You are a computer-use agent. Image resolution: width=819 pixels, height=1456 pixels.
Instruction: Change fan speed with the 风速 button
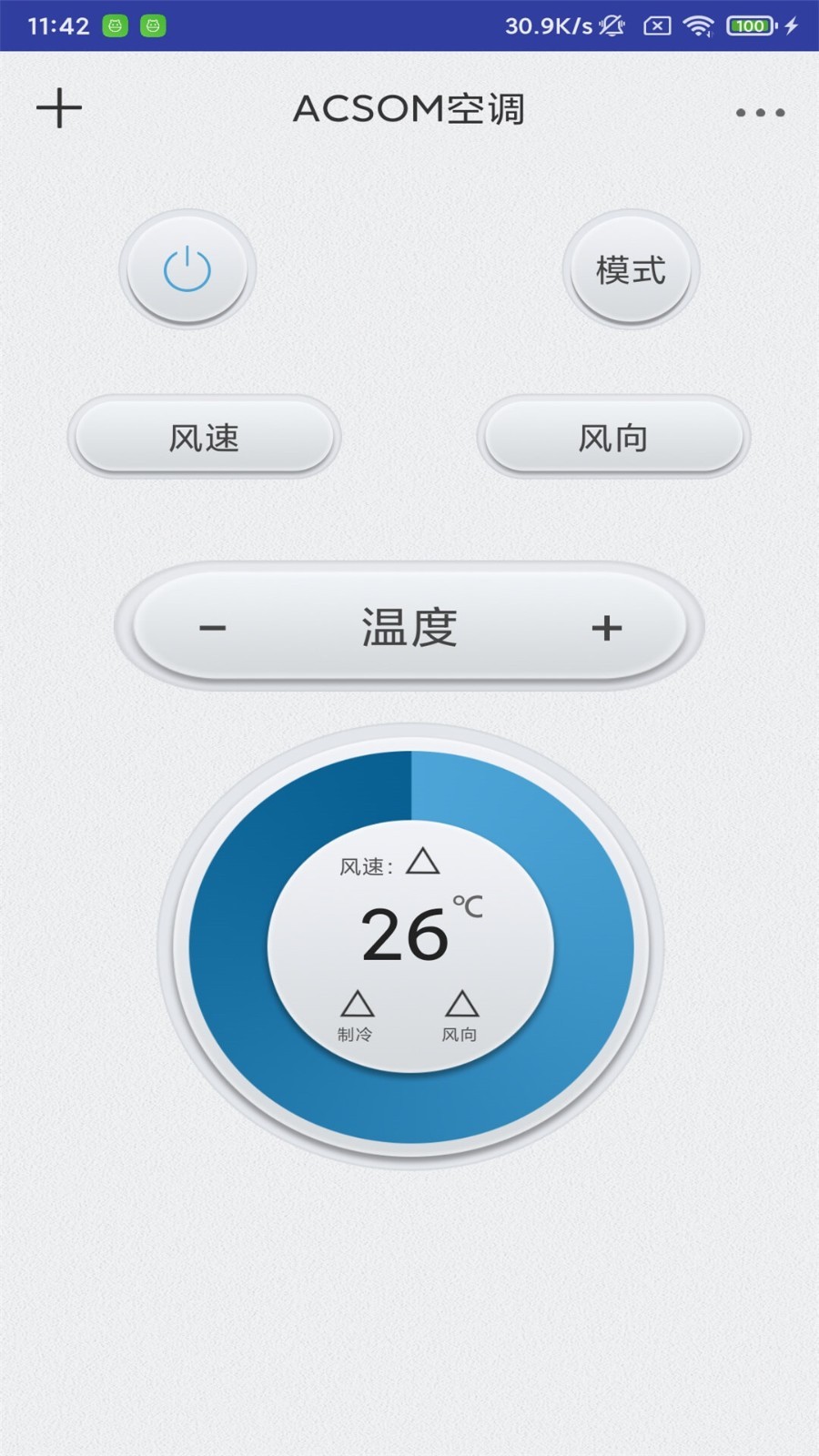(204, 438)
